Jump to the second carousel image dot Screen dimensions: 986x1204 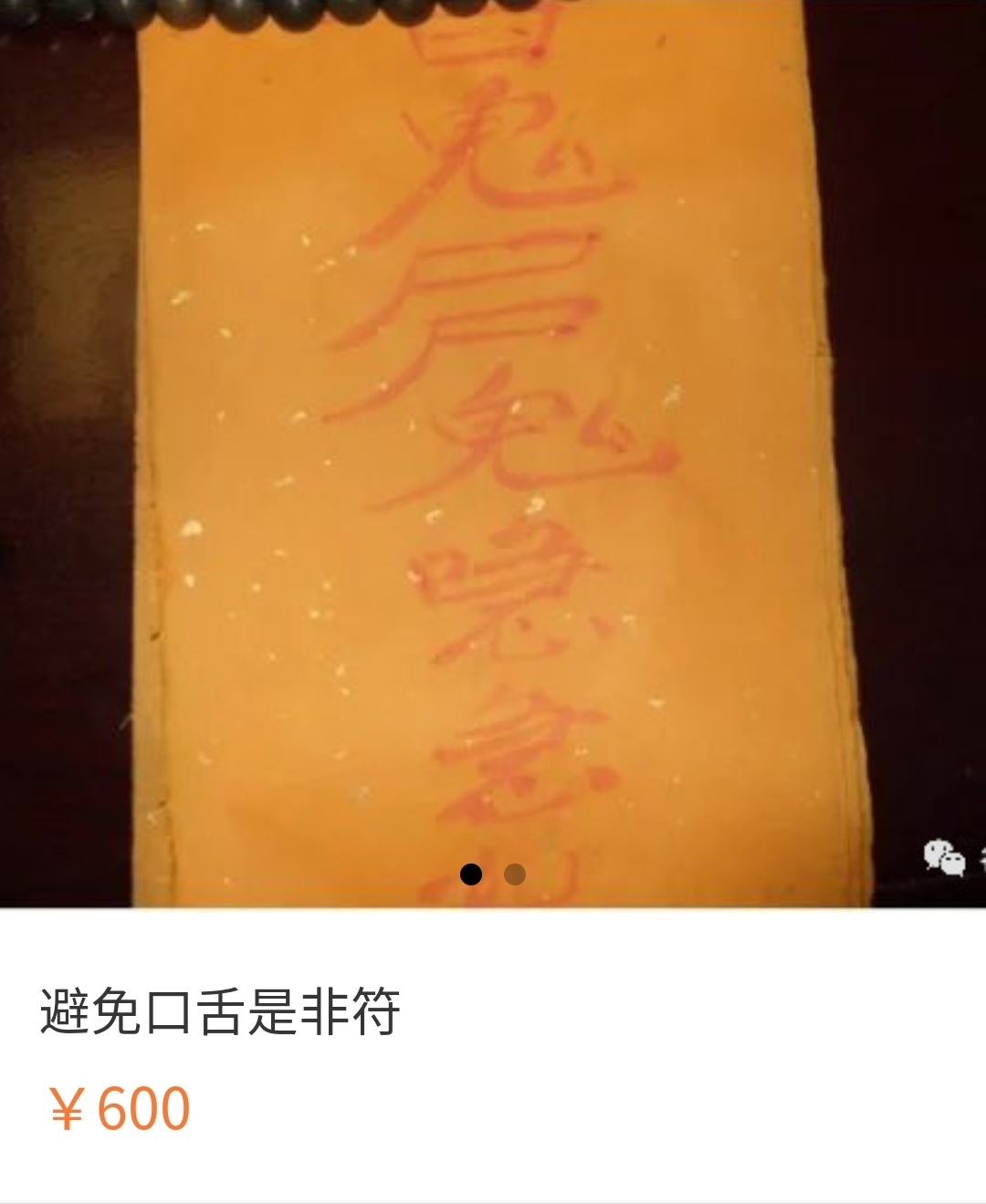click(x=515, y=874)
